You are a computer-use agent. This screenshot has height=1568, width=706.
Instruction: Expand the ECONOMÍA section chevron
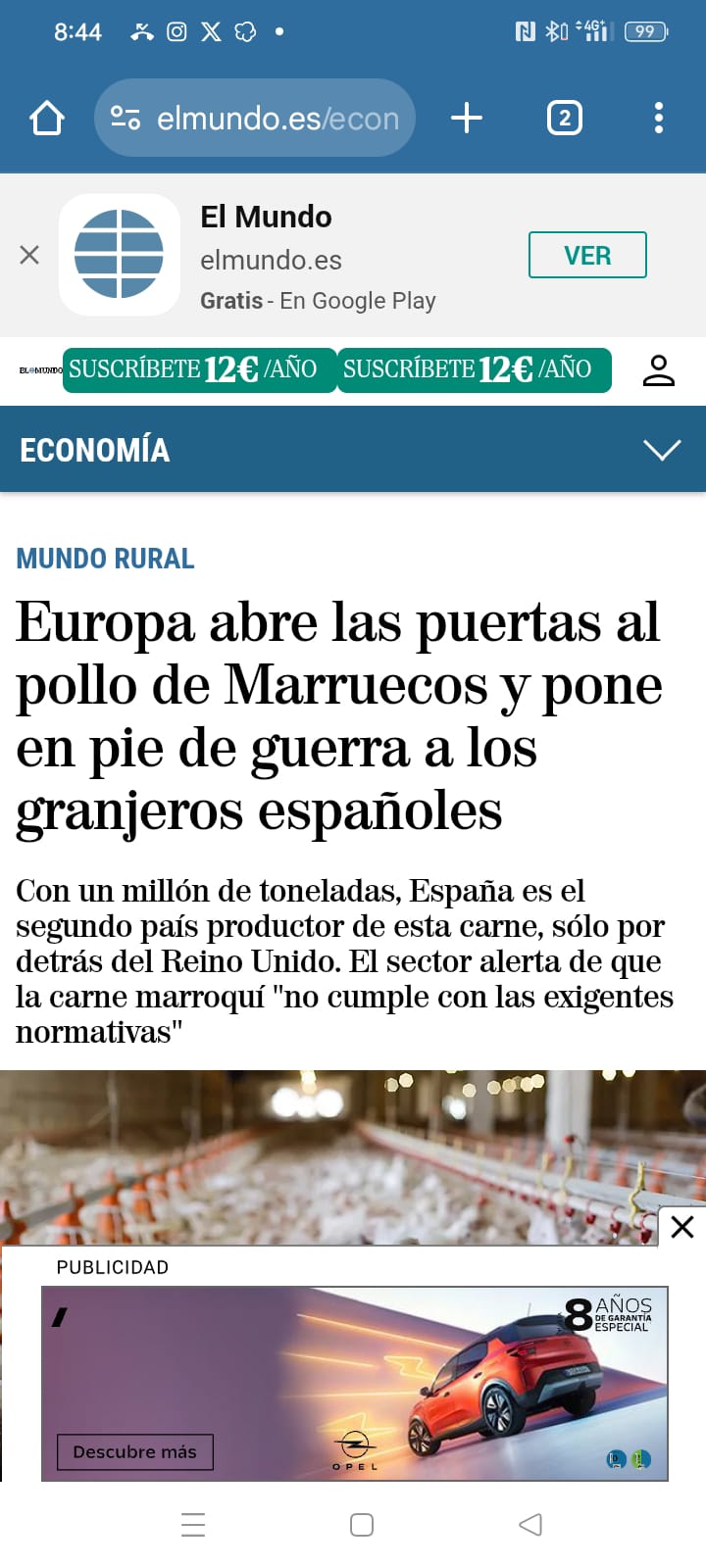pos(662,450)
